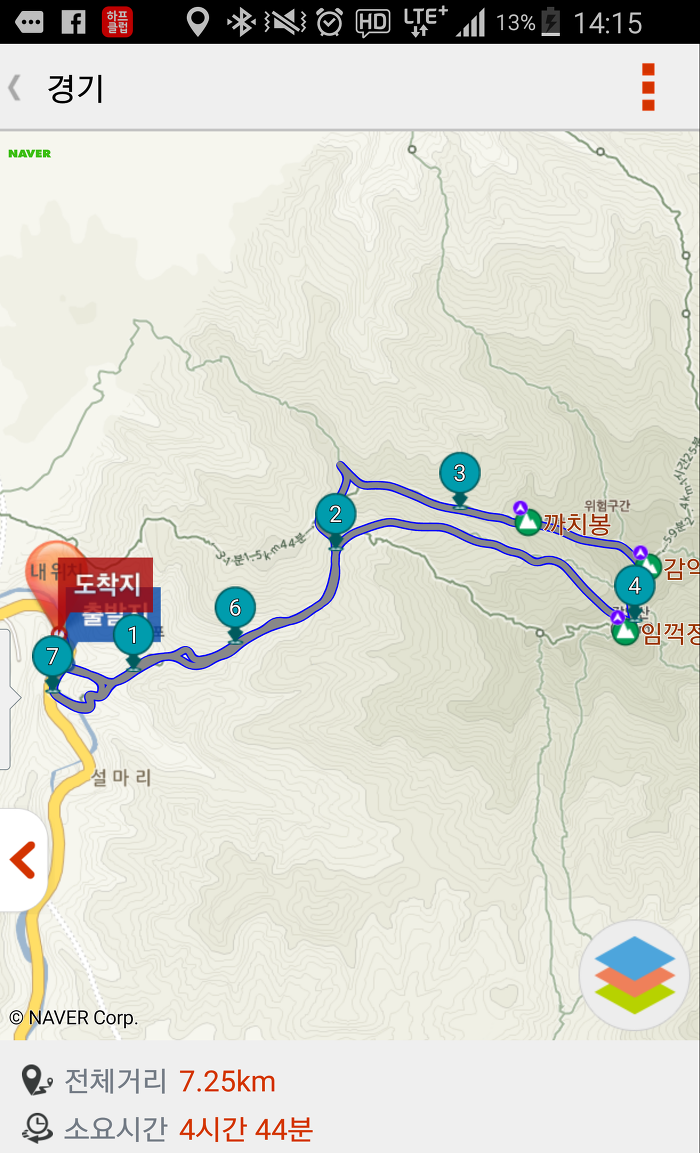Tap the 까치봉 peak marker

pos(527,522)
